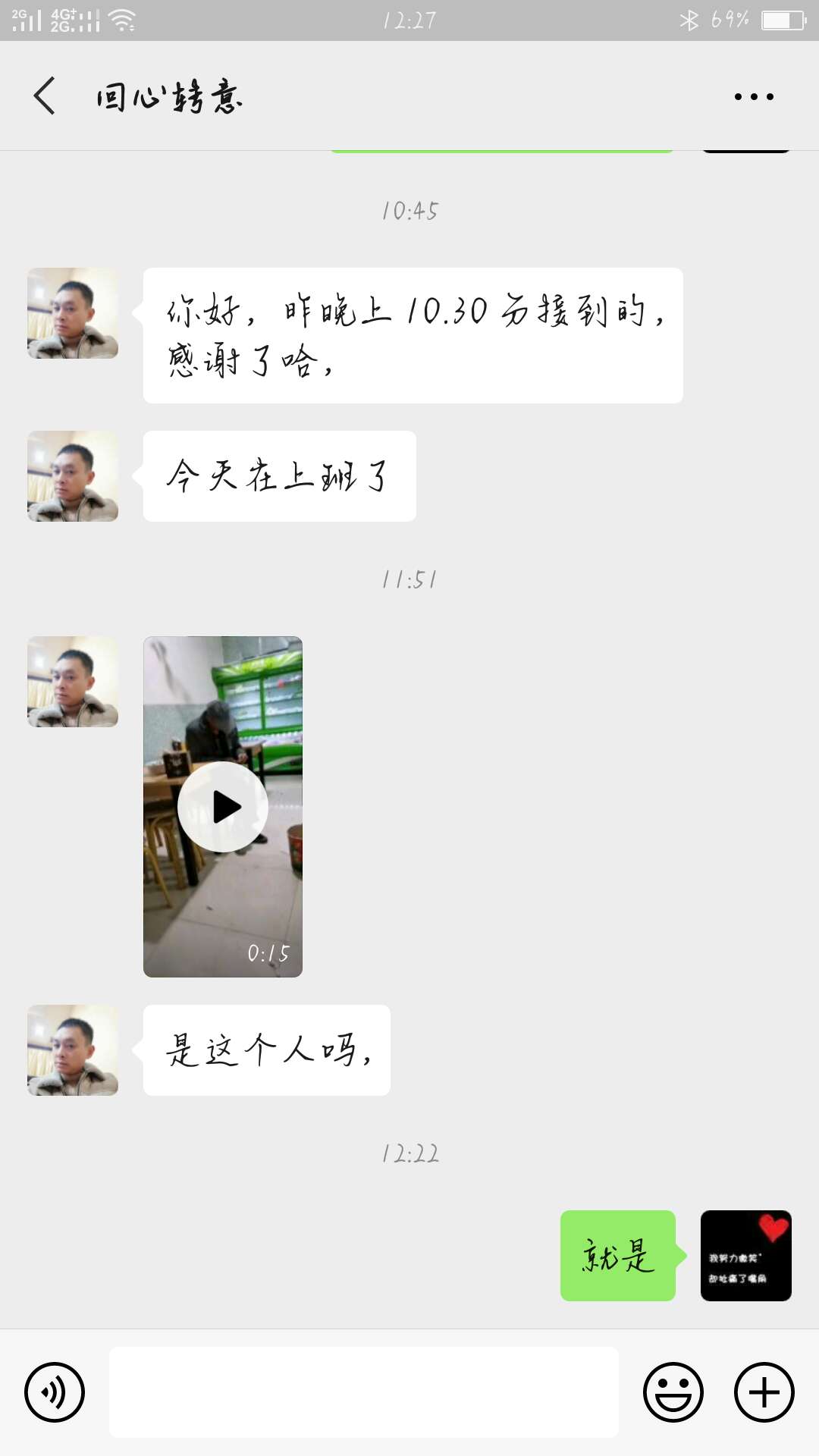The width and height of the screenshot is (819, 1456).
Task: Play the 0:15 video message
Action: 222,806
